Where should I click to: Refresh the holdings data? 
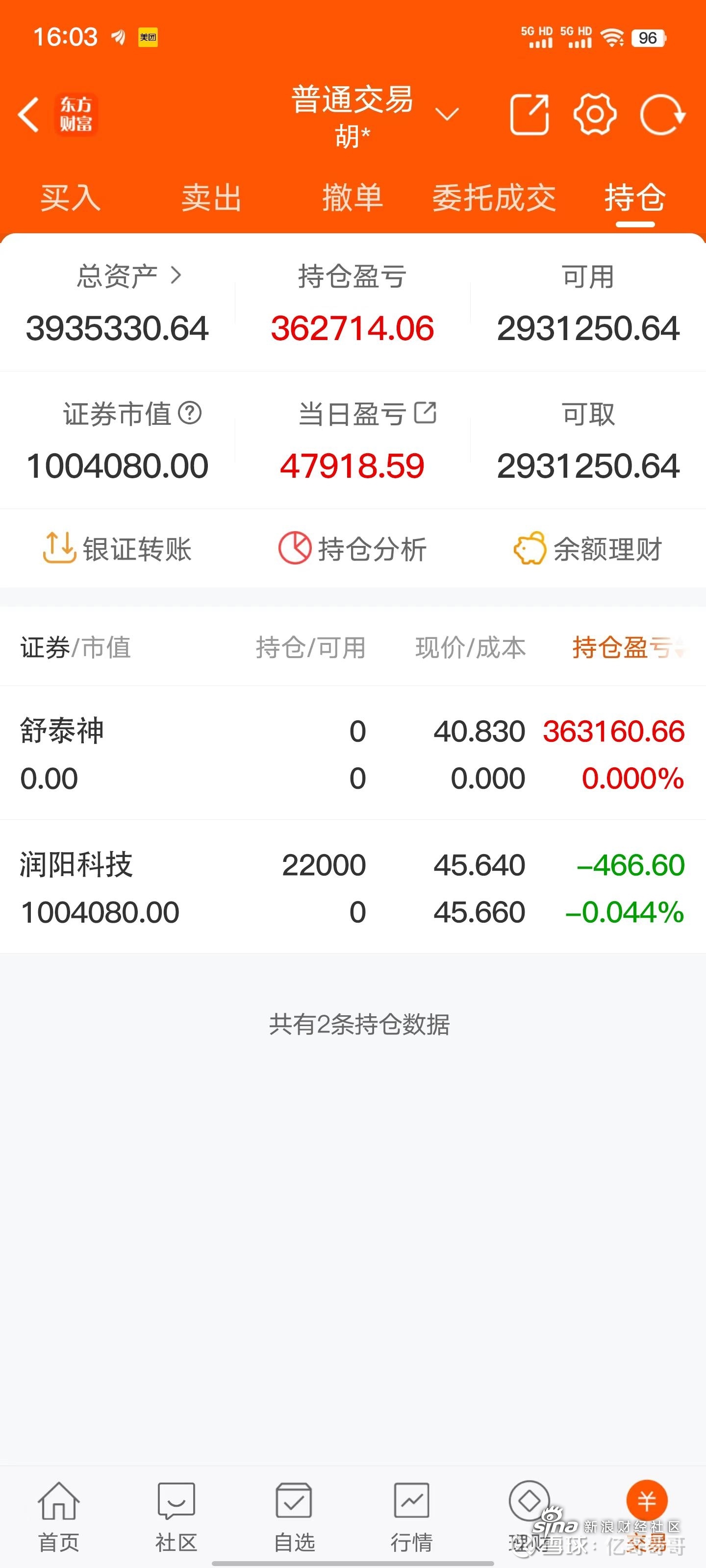(x=662, y=115)
